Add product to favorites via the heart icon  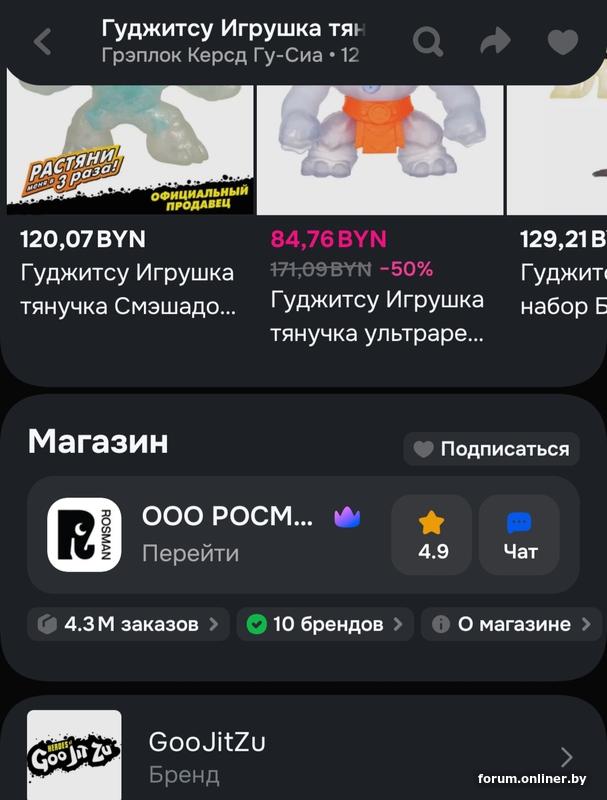tap(563, 42)
